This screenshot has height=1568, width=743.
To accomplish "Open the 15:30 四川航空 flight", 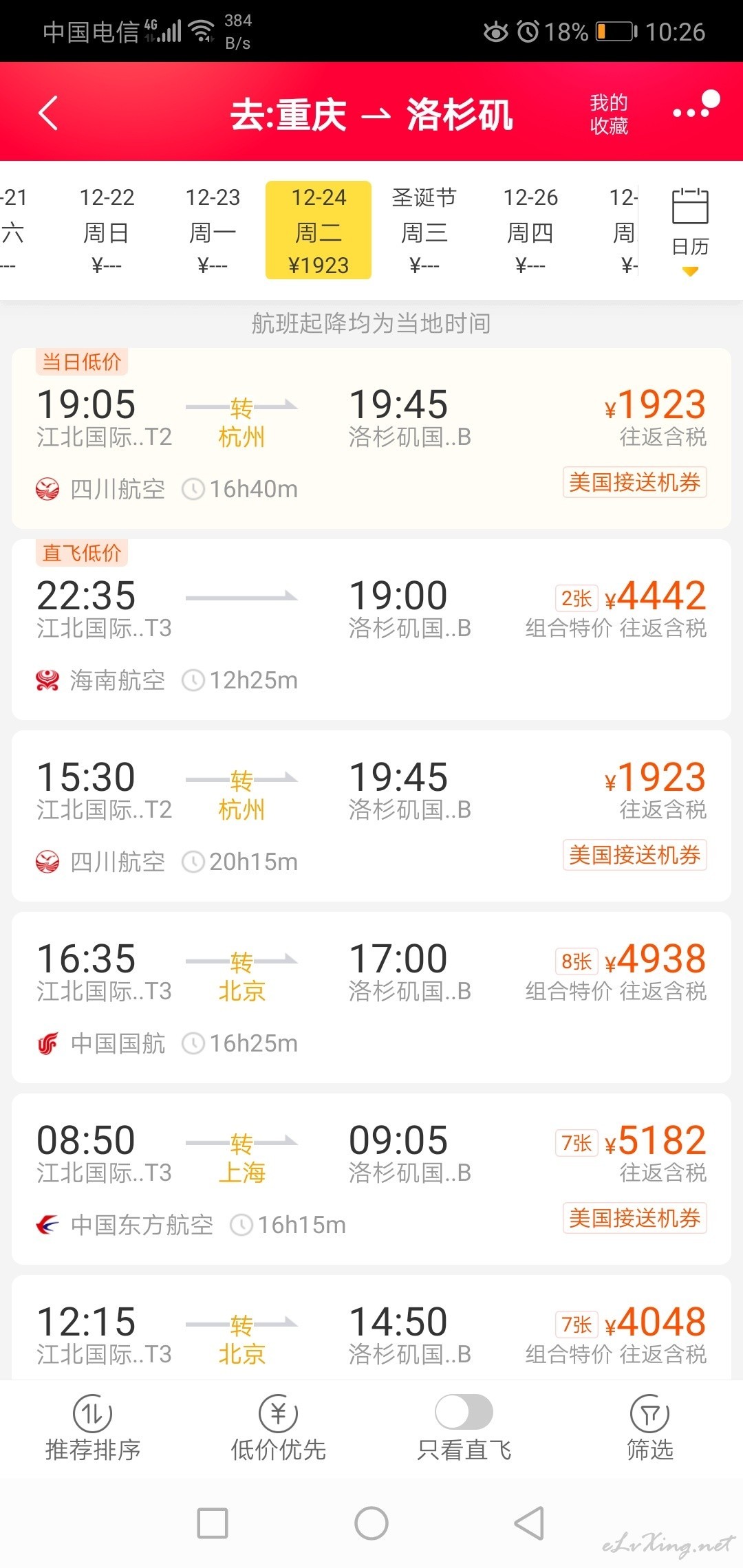I will pos(371,816).
